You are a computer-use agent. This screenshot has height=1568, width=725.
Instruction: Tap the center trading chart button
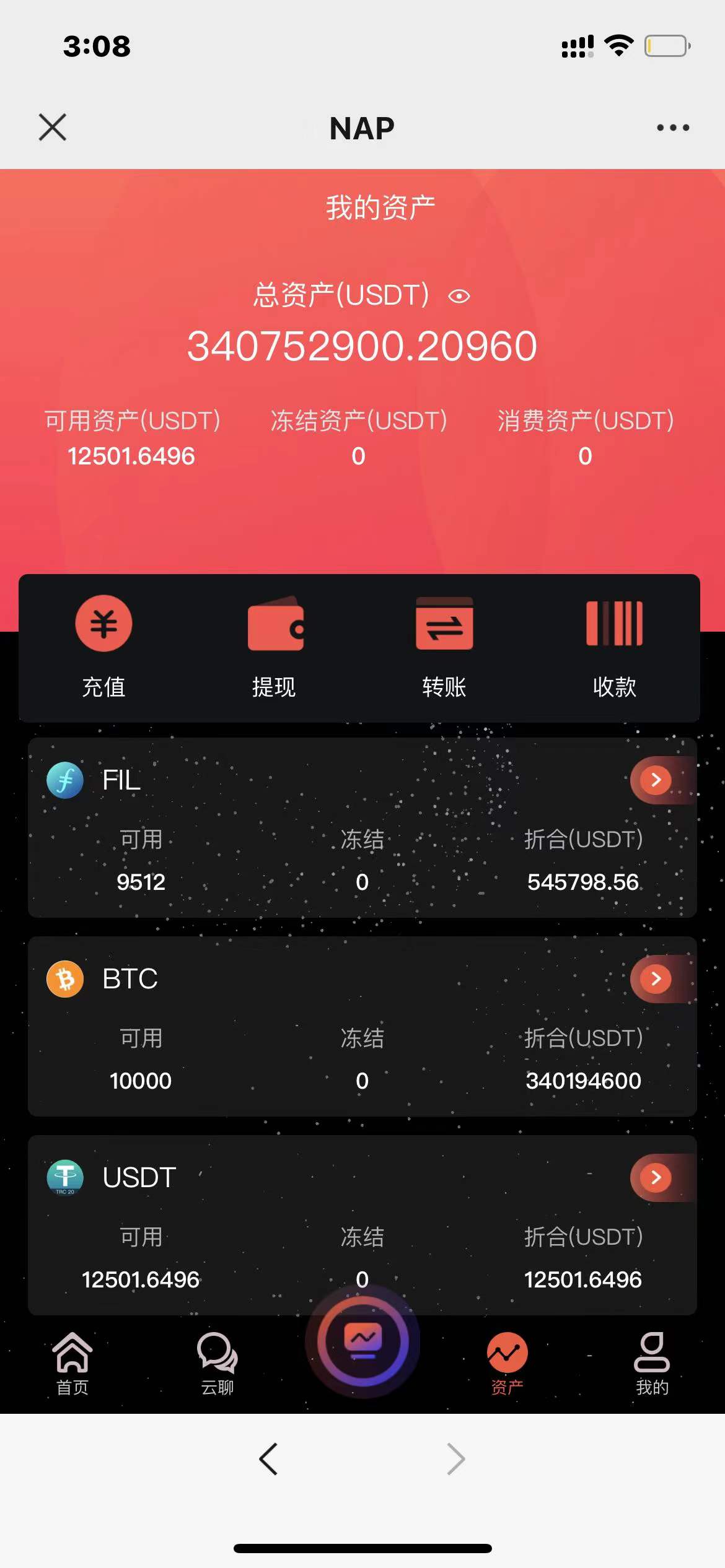coord(362,1342)
